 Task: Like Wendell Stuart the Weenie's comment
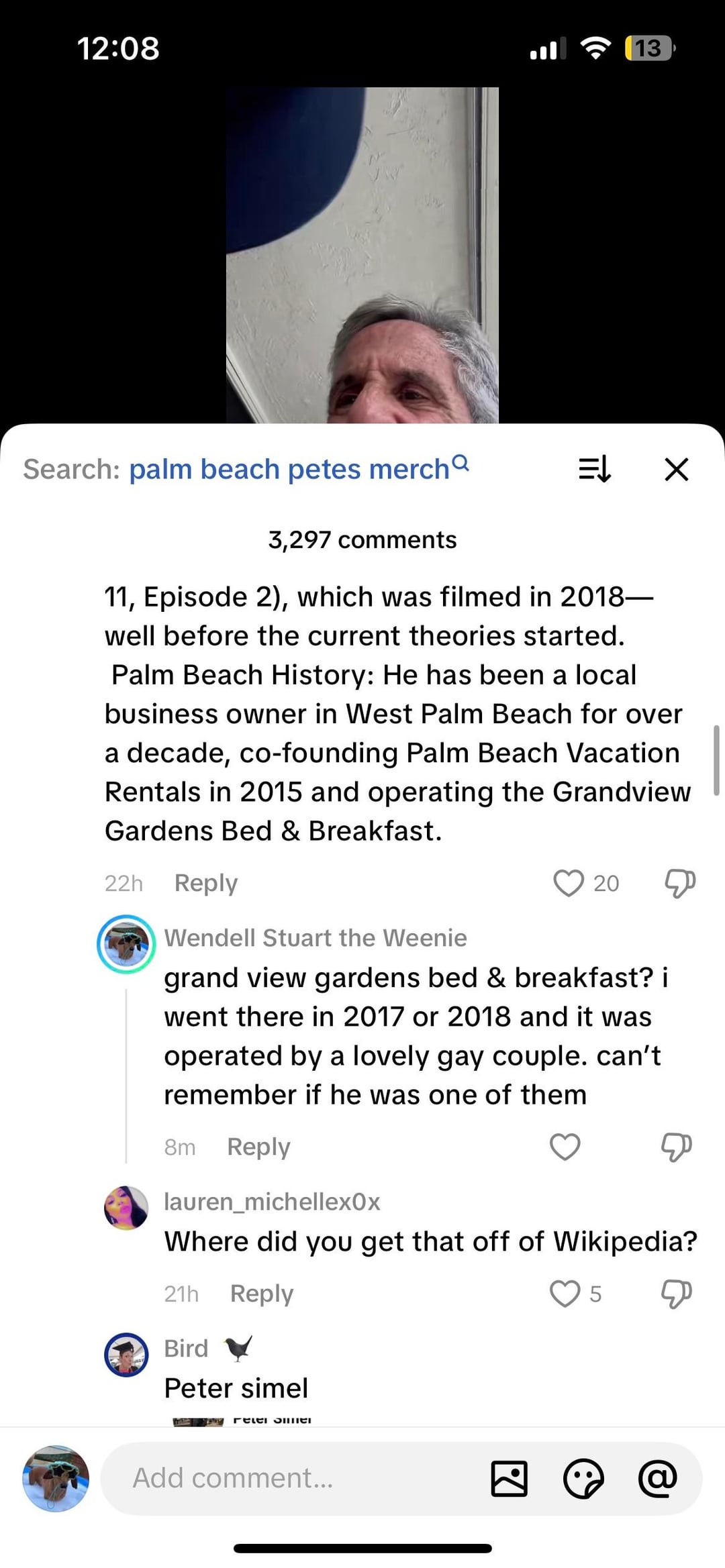pyautogui.click(x=565, y=1147)
